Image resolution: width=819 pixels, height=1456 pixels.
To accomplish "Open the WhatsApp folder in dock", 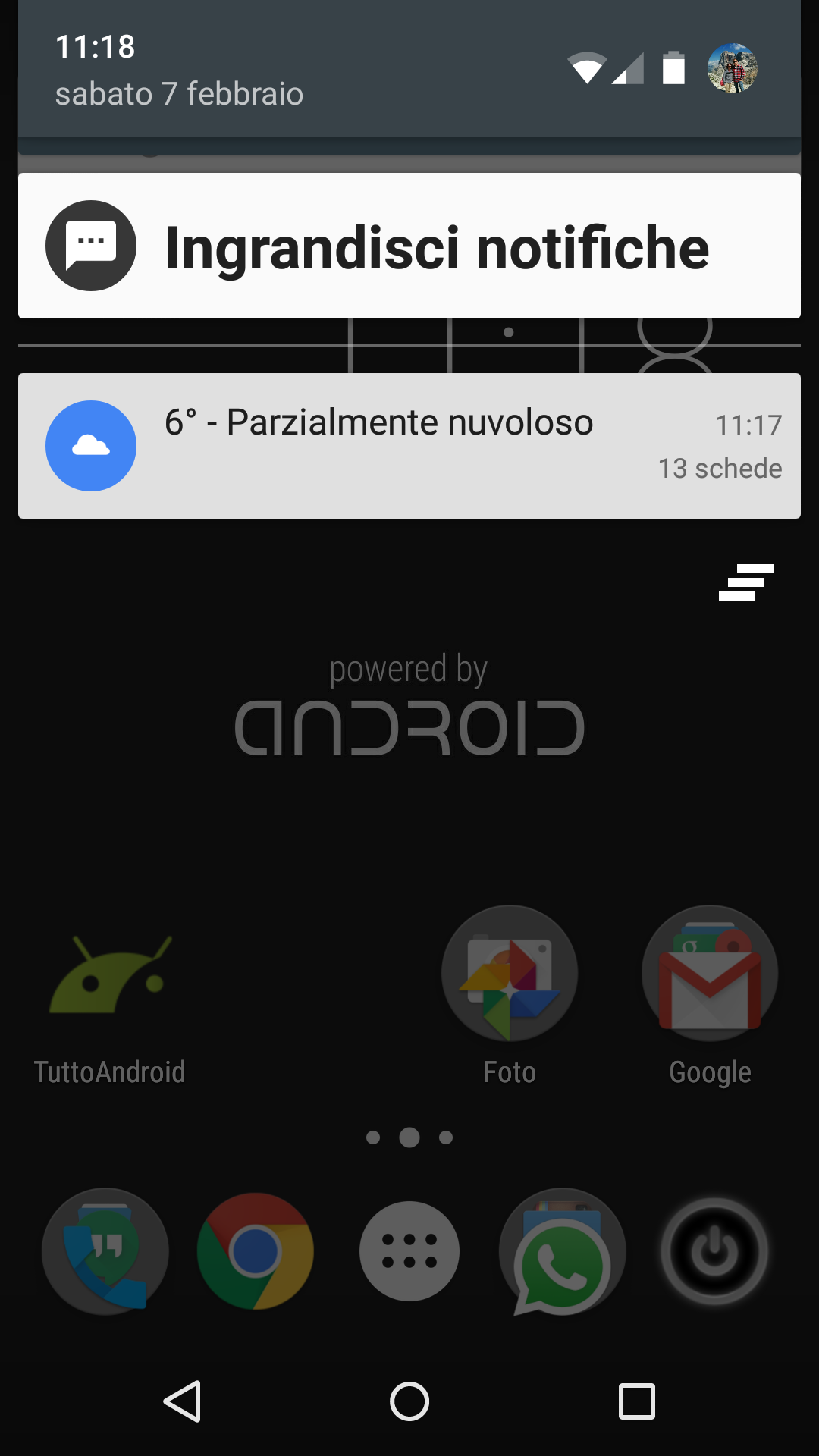I will point(563,1251).
